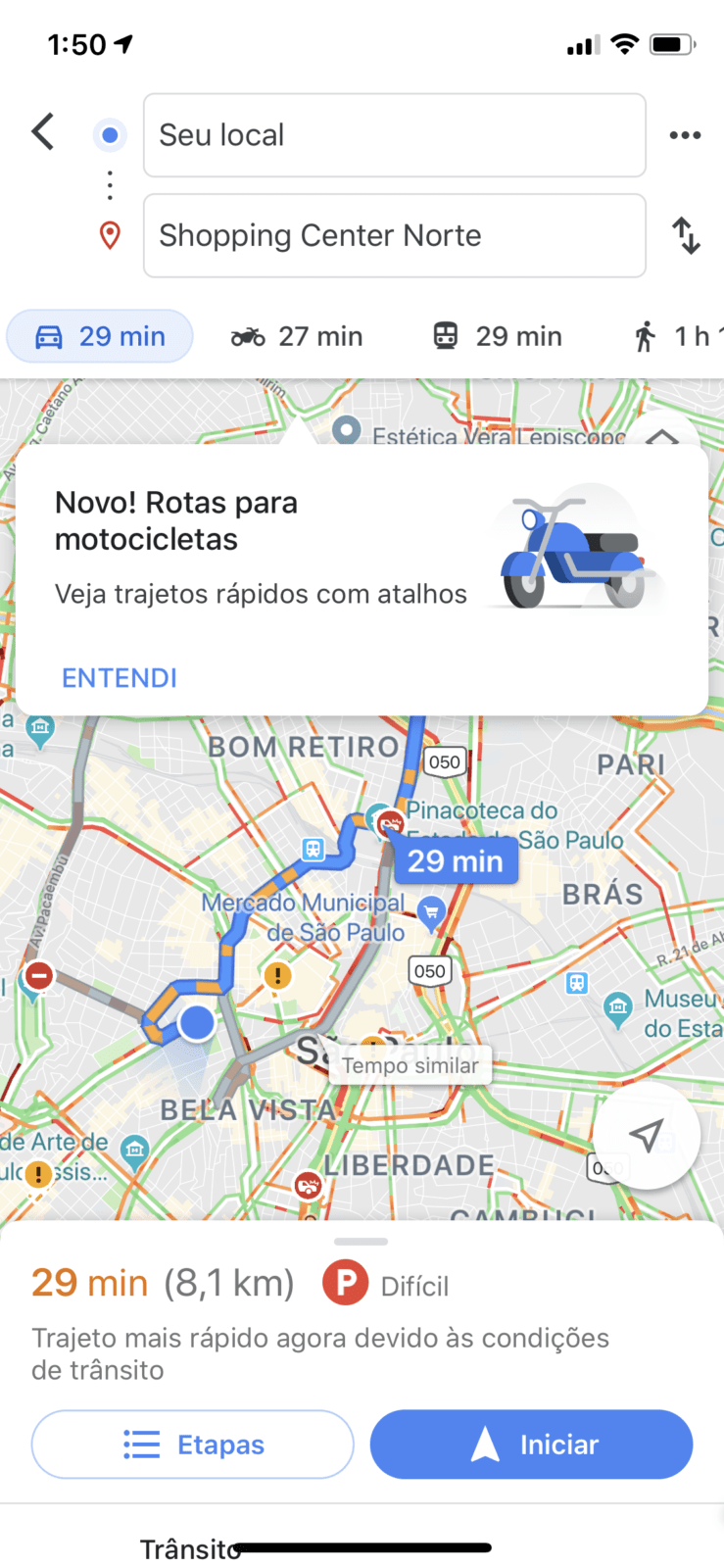The height and width of the screenshot is (1568, 724).
Task: Start navigation with Iniciar
Action: (x=531, y=1444)
